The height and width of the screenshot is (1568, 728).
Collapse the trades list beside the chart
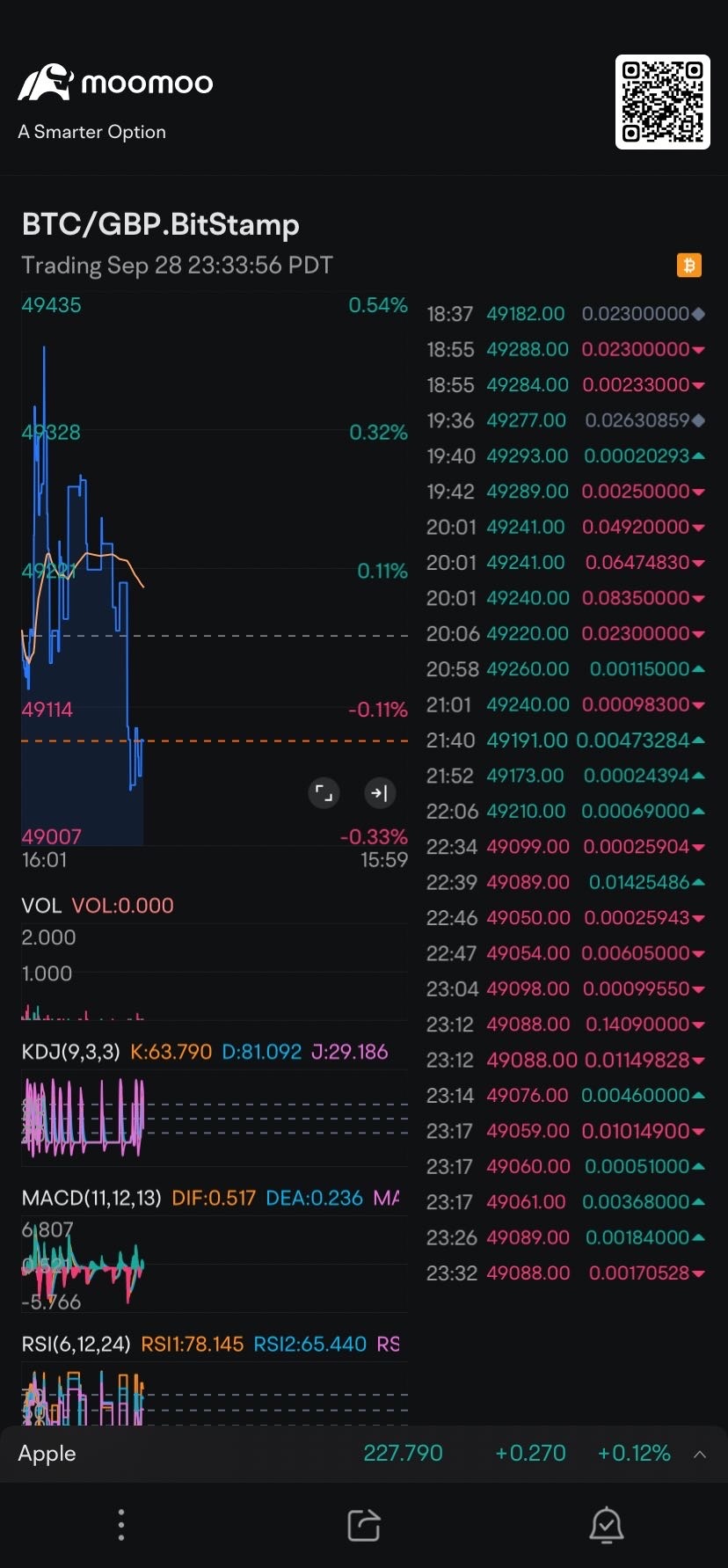pyautogui.click(x=379, y=792)
